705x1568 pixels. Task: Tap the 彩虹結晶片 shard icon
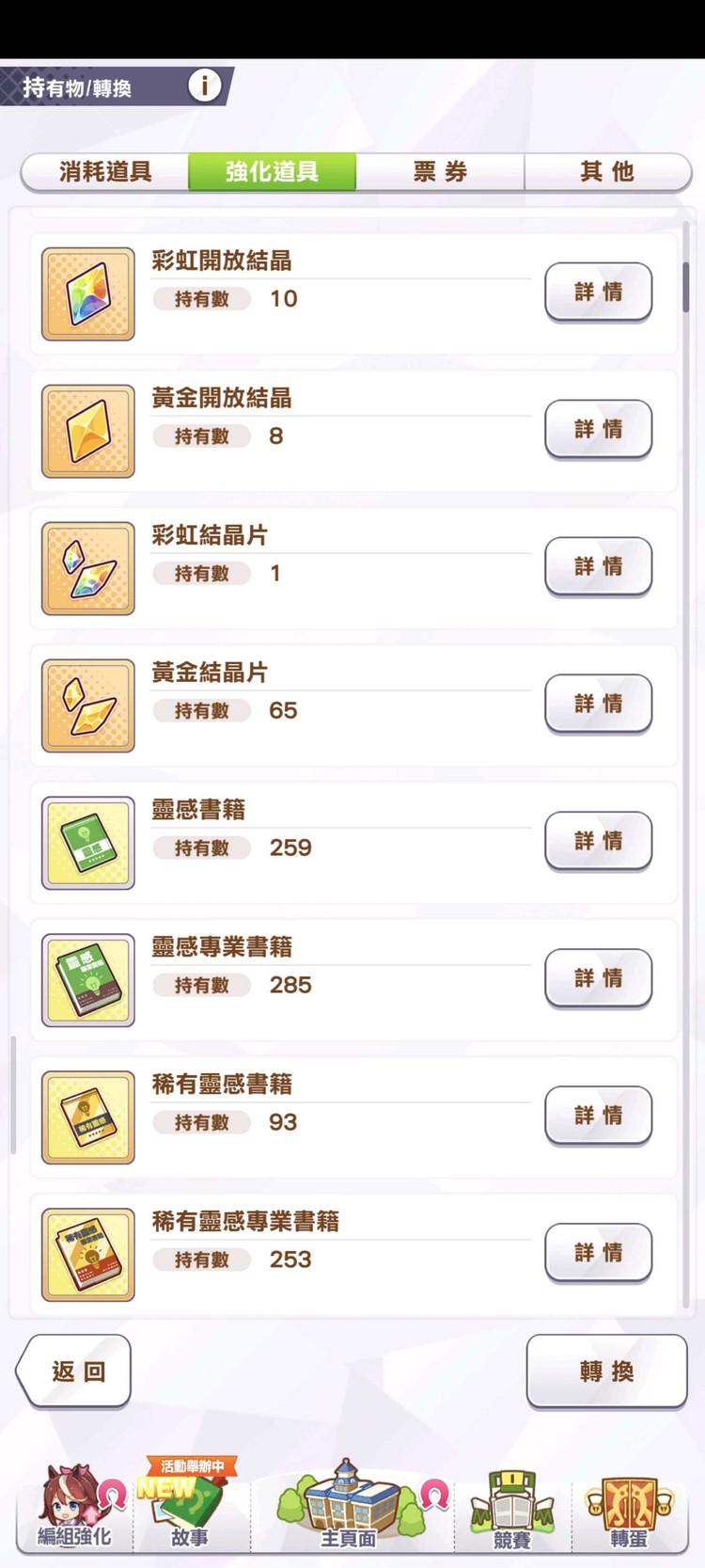[x=87, y=567]
